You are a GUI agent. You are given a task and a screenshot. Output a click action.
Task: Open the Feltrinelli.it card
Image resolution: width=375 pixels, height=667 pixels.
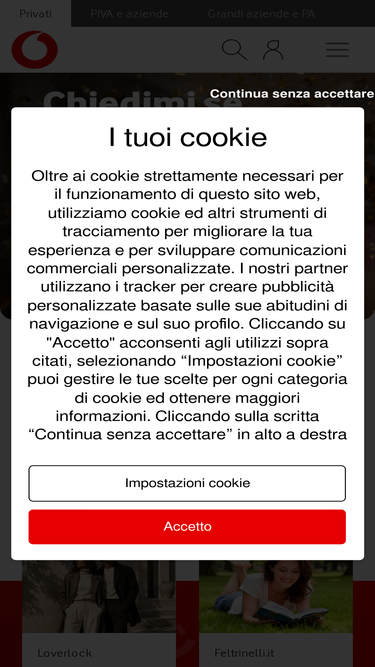pyautogui.click(x=276, y=613)
